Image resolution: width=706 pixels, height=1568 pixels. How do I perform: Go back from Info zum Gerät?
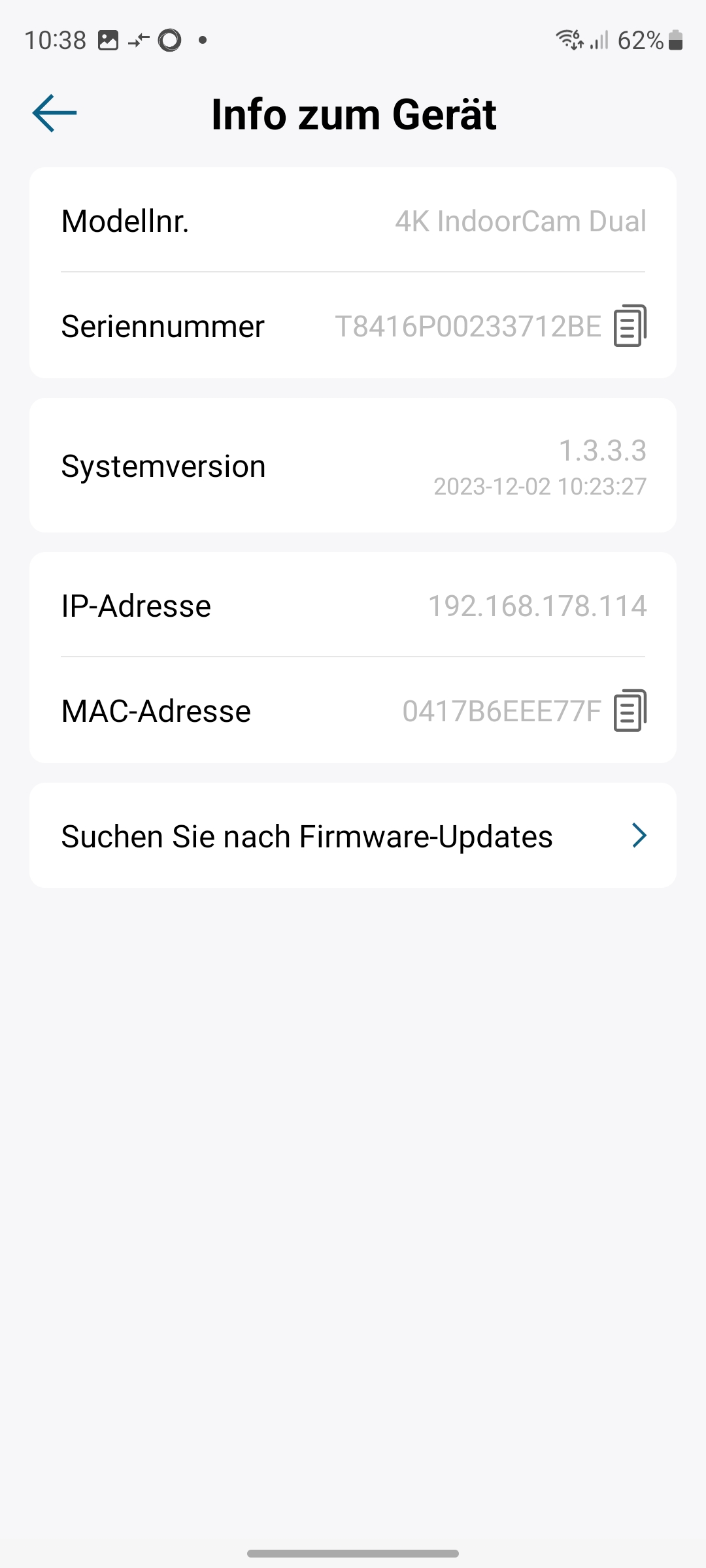click(55, 114)
